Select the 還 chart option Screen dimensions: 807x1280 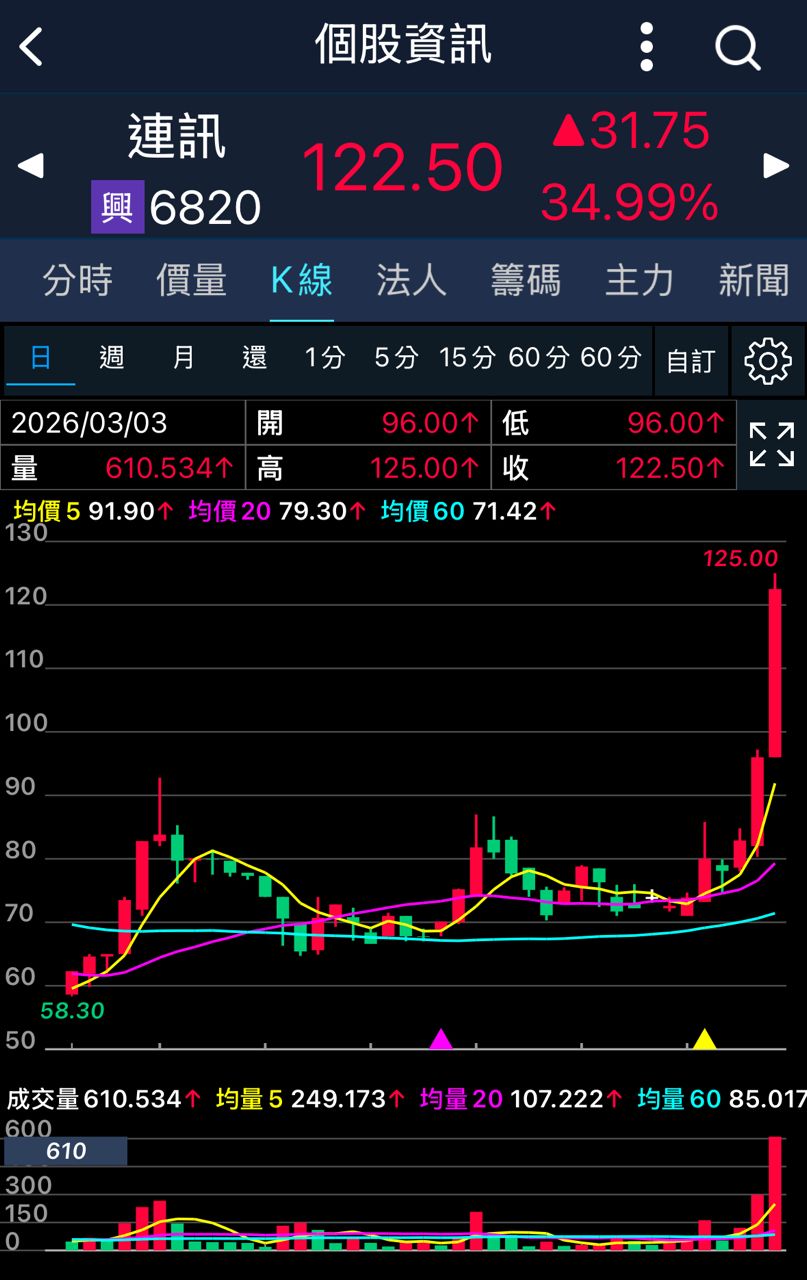(254, 357)
